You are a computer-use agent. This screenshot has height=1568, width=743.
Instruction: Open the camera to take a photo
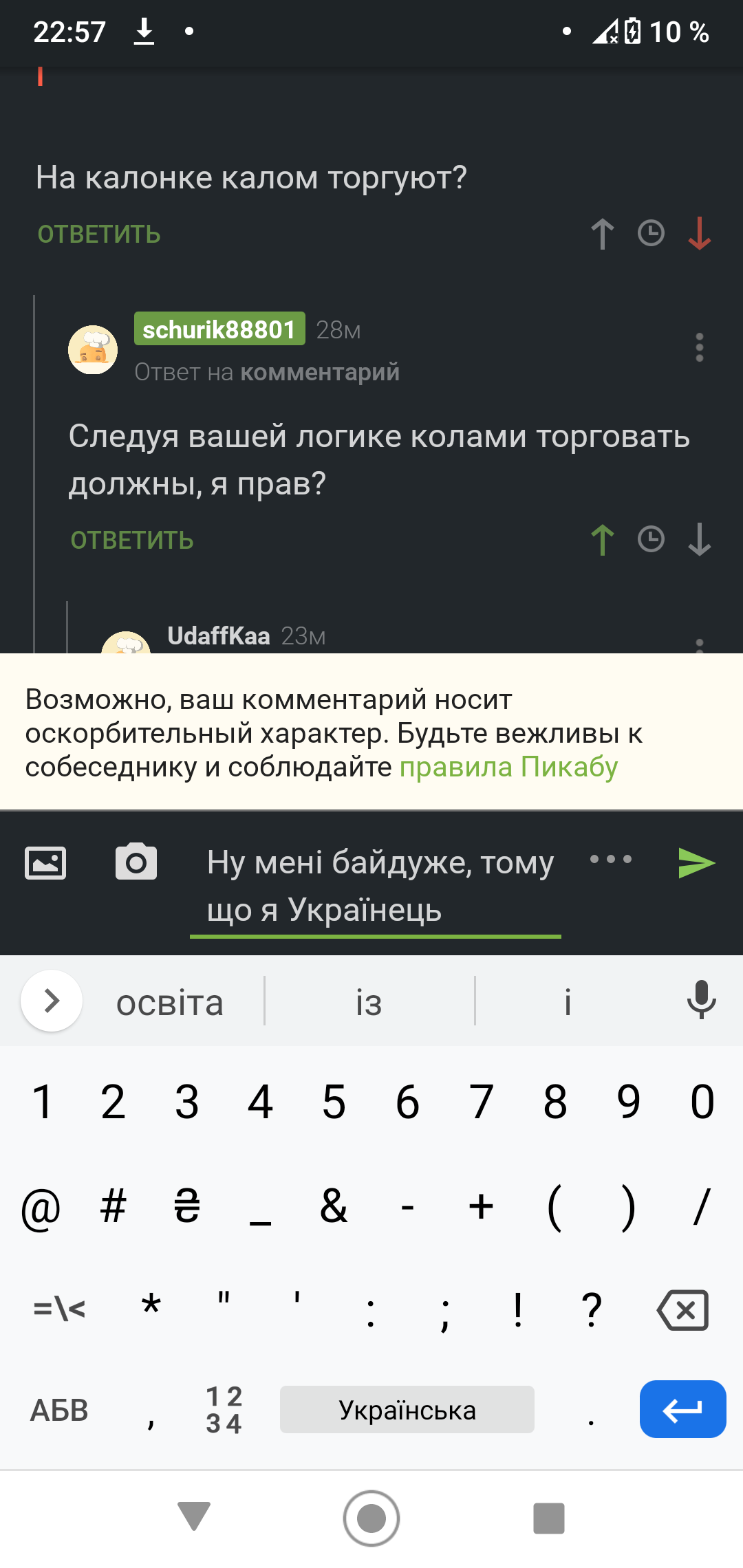(x=136, y=862)
